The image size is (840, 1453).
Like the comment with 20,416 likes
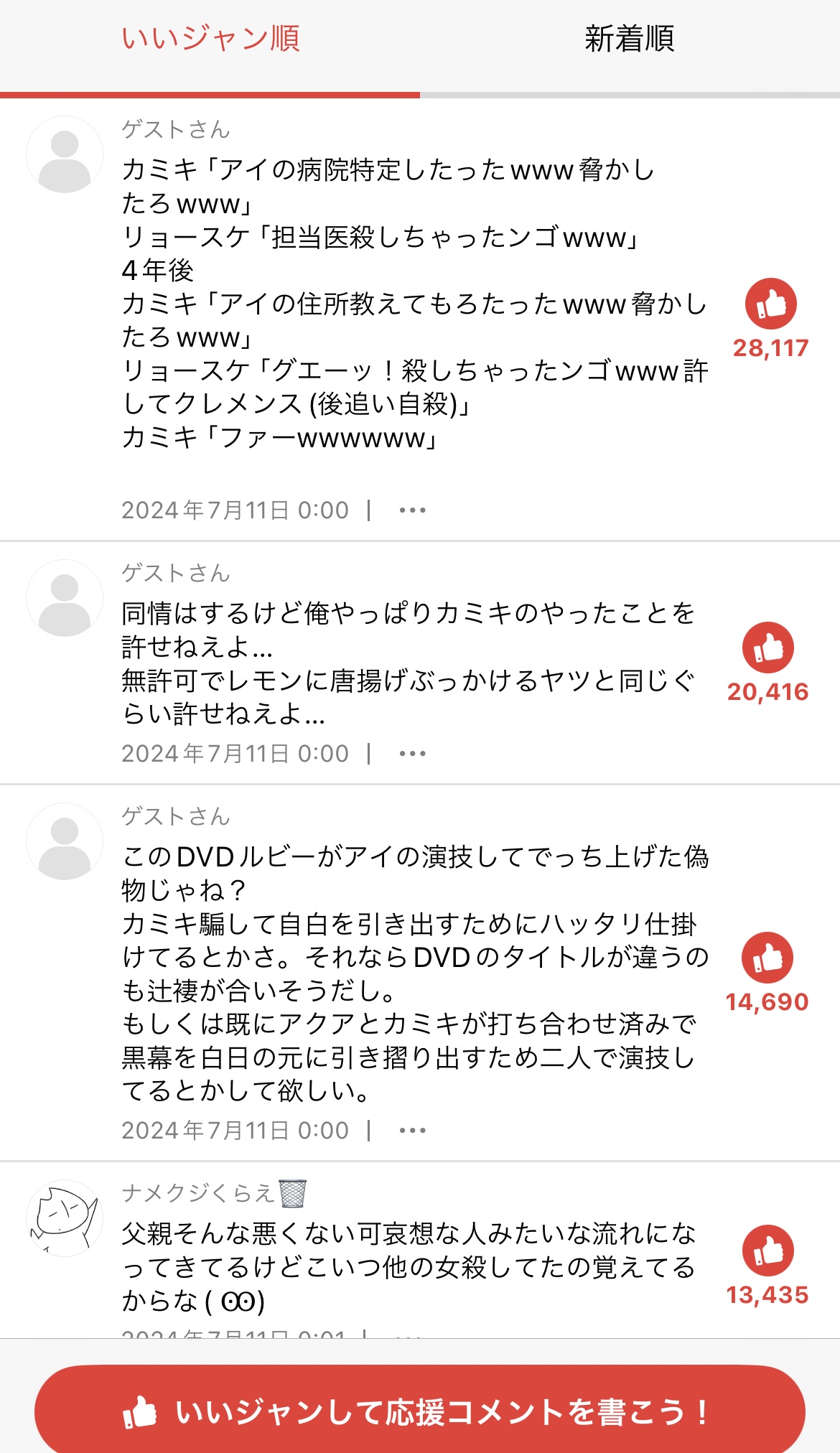(768, 648)
